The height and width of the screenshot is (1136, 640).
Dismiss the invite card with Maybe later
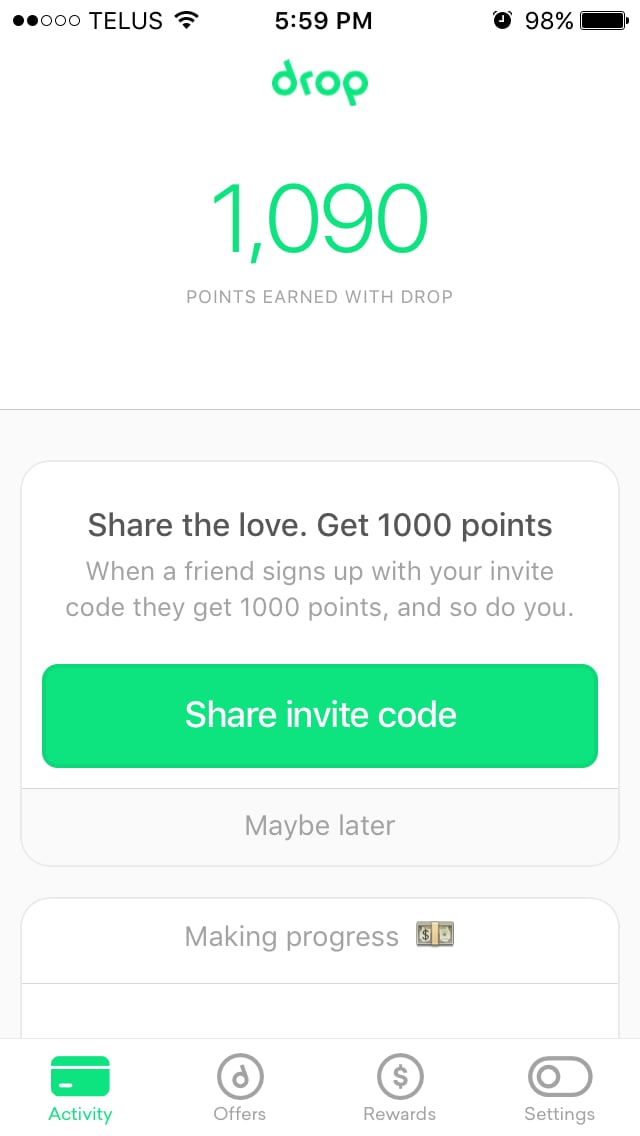pos(320,826)
